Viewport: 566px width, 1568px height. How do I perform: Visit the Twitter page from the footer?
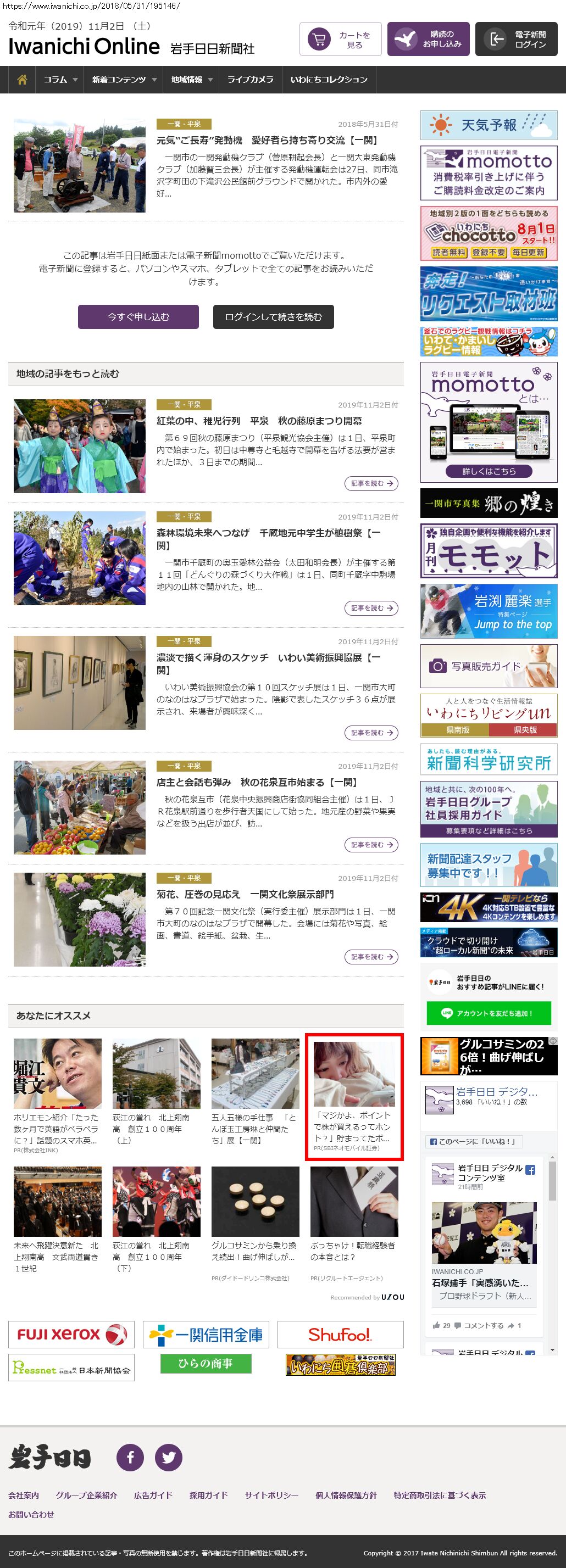tap(168, 1457)
